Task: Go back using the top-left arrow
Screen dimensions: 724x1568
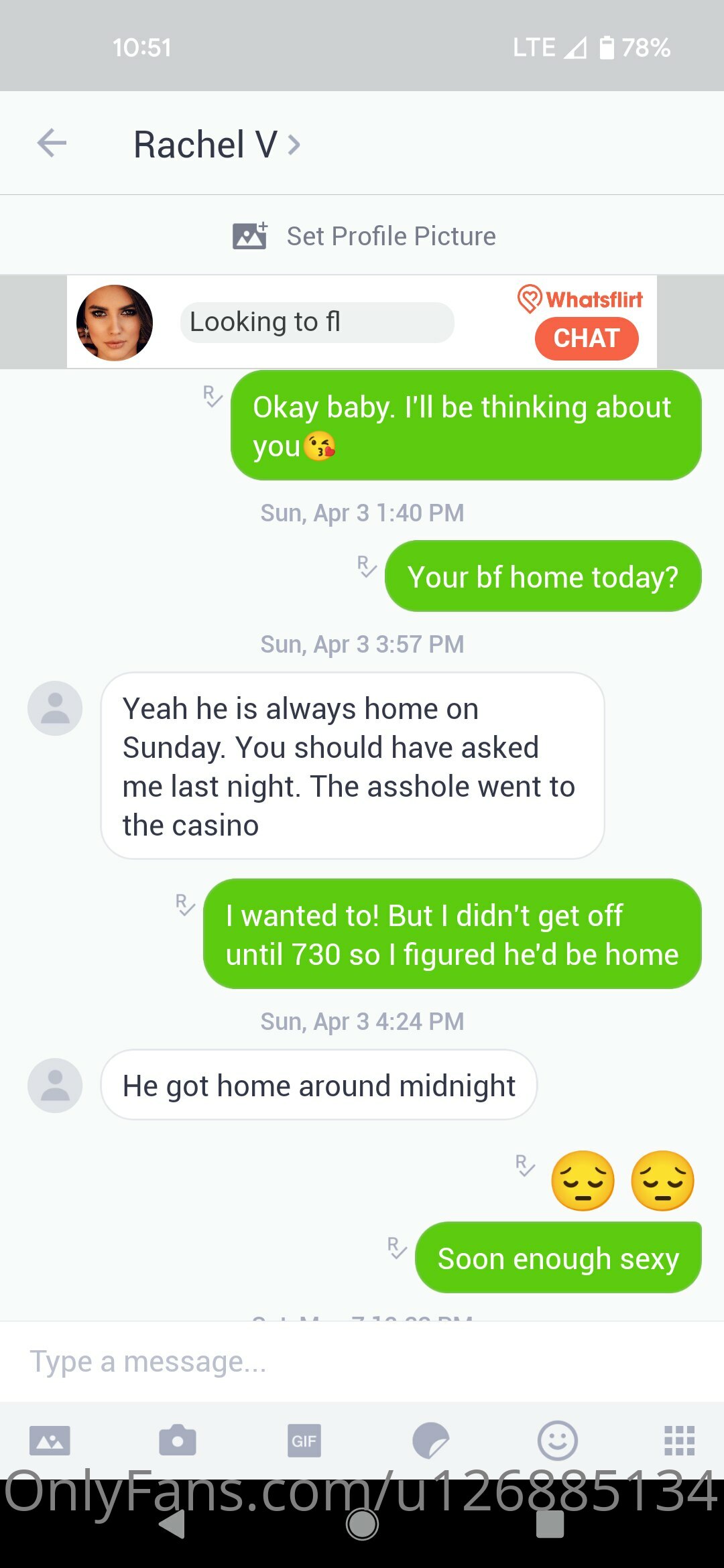Action: (x=52, y=143)
